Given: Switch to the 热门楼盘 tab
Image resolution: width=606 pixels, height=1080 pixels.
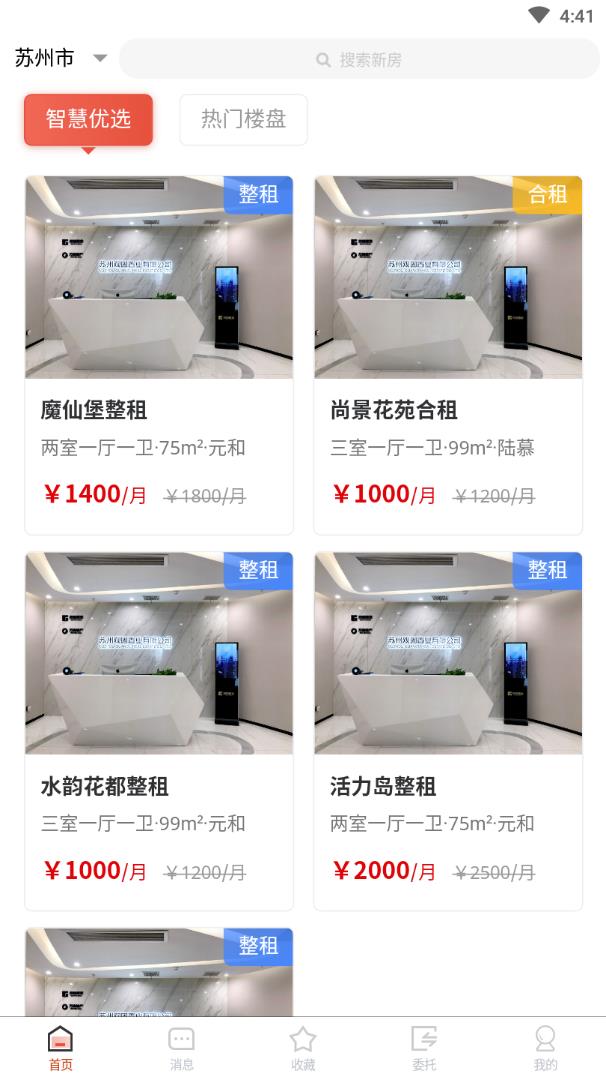Looking at the screenshot, I should tap(243, 119).
